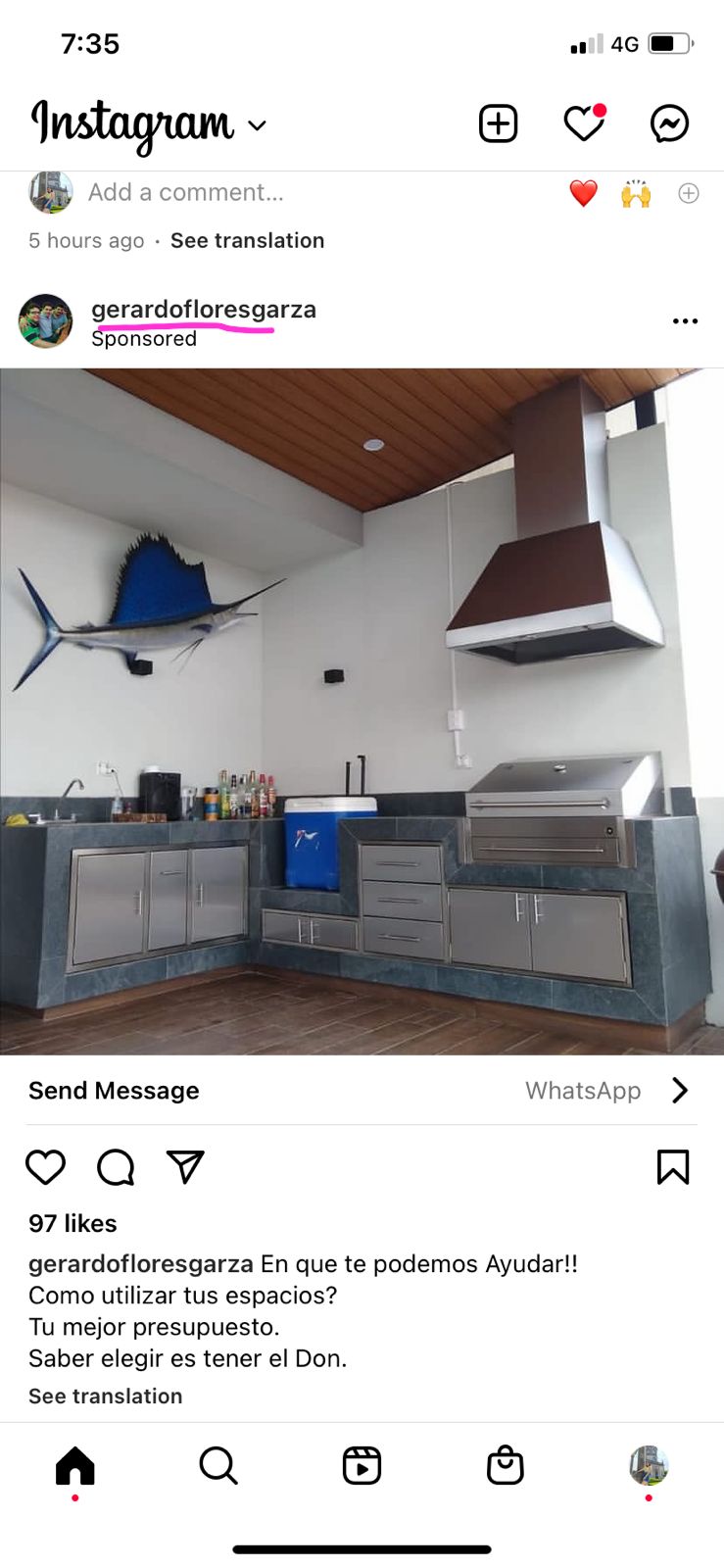Open Messenger direct messages
This screenshot has height=1568, width=724.
coord(670,124)
